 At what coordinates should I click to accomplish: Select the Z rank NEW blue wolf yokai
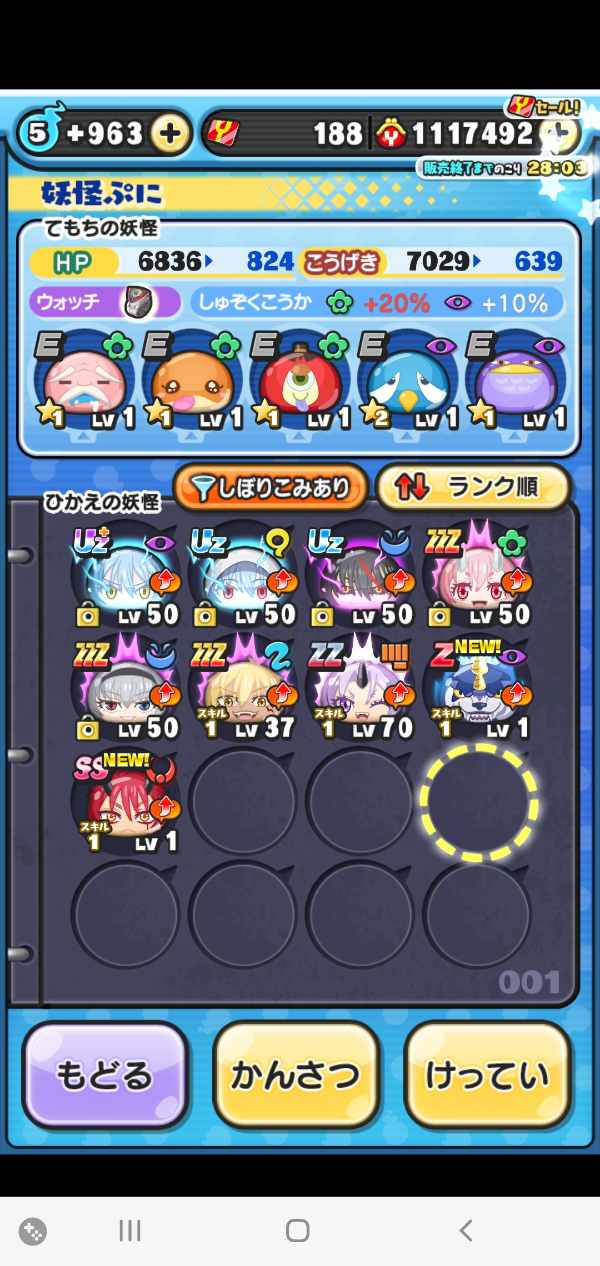[478, 687]
